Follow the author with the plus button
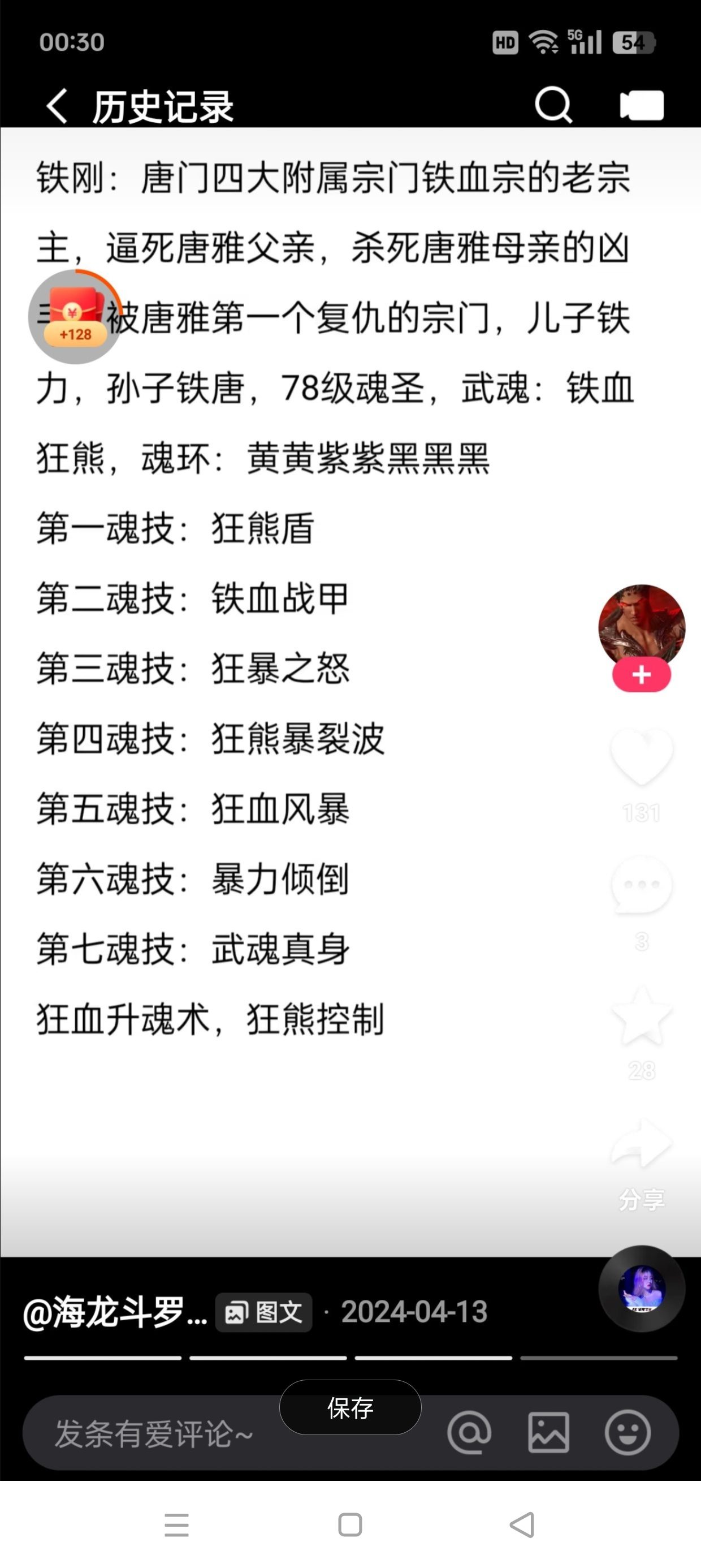Viewport: 701px width, 1568px height. [642, 675]
